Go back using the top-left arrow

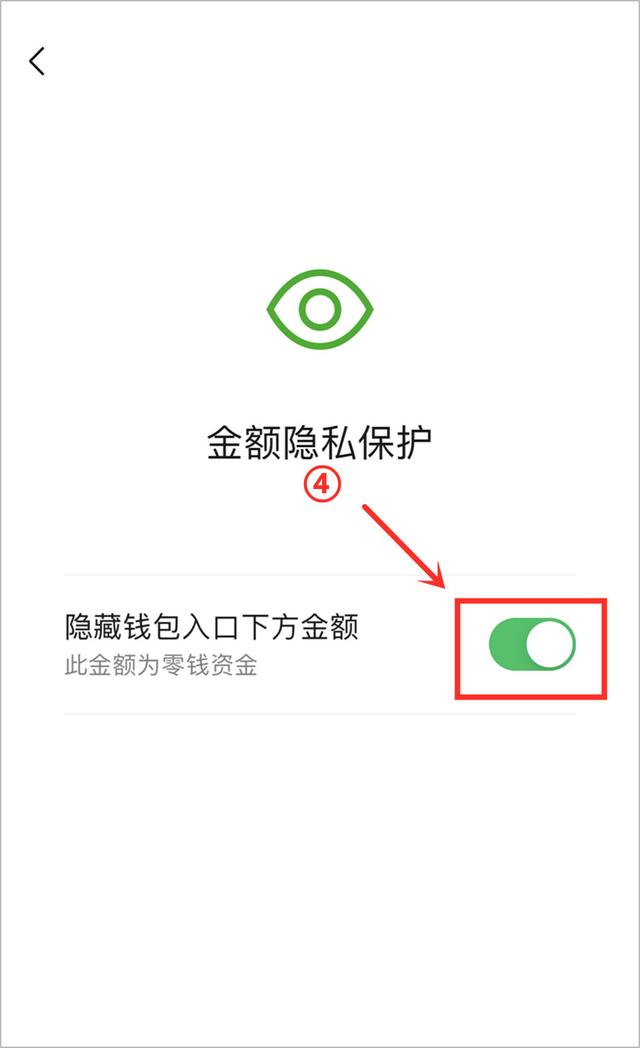point(37,61)
